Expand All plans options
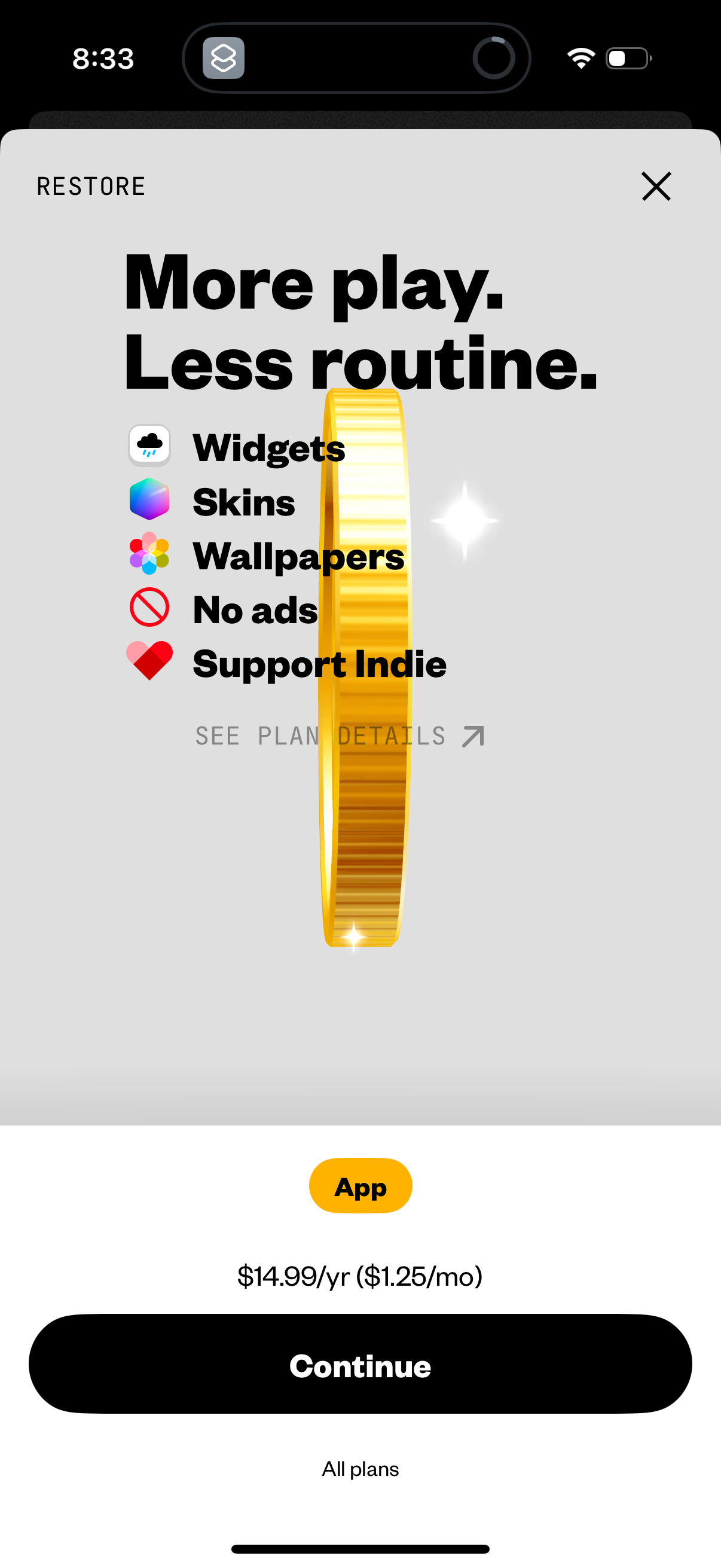 pos(359,1468)
